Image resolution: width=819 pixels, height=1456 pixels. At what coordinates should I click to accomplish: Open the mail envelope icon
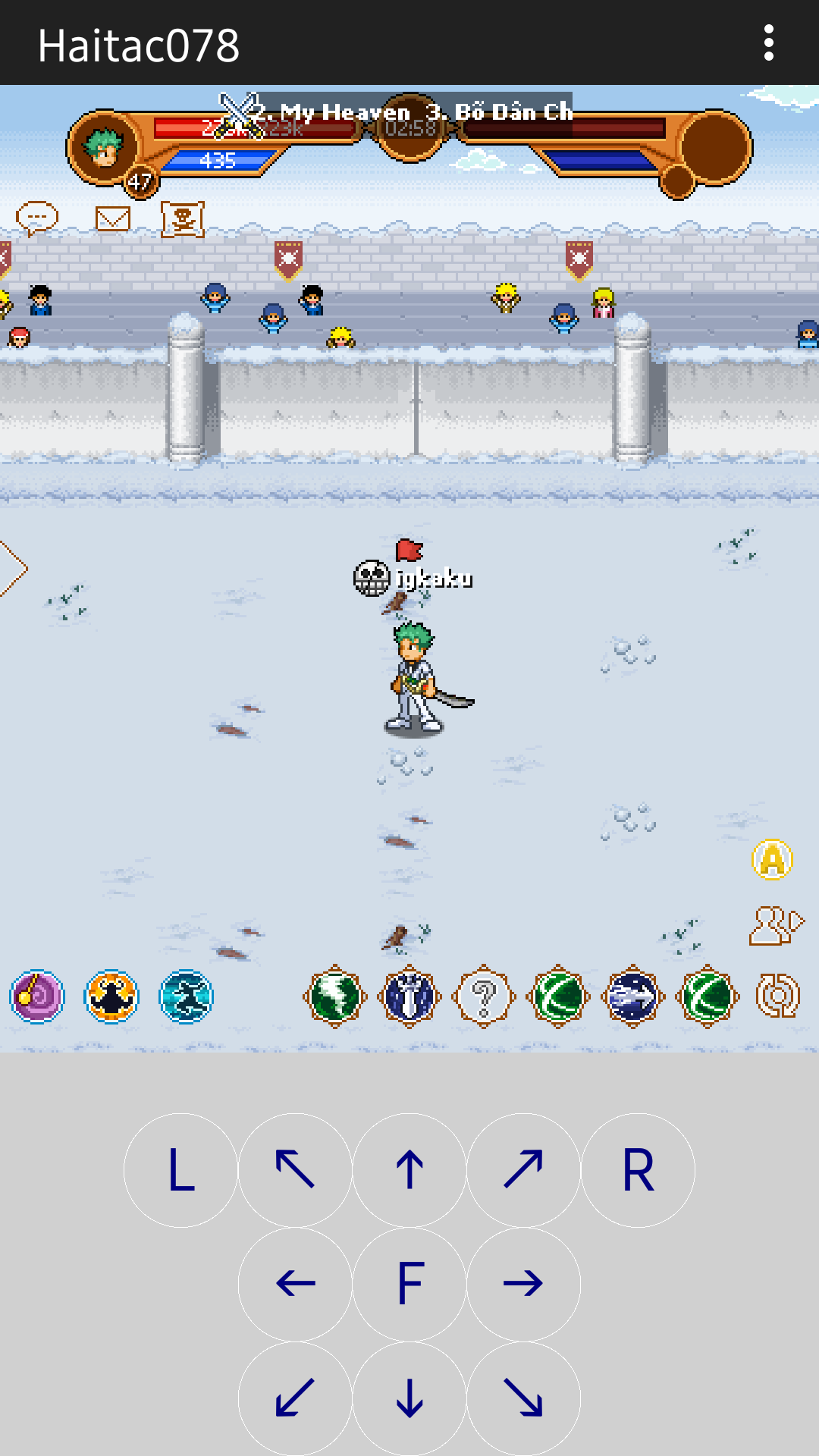pyautogui.click(x=113, y=219)
